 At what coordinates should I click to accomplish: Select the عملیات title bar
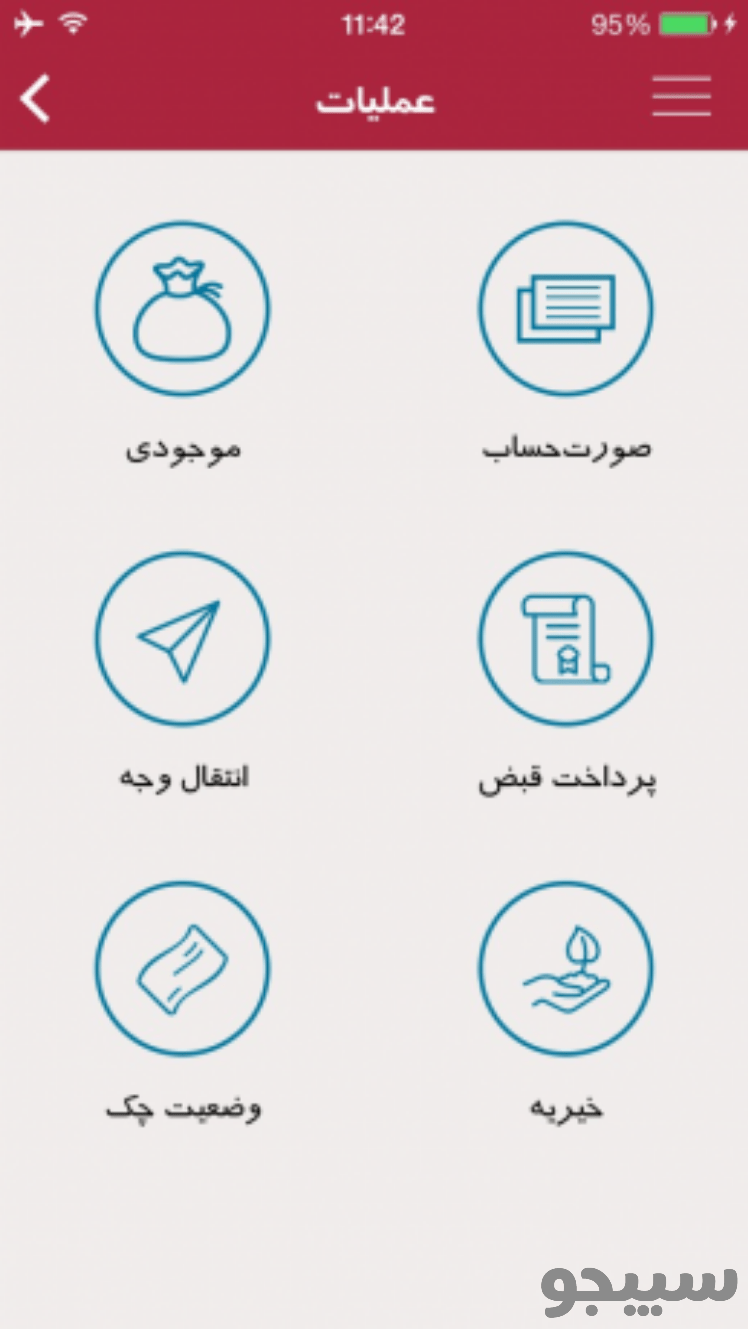point(374,99)
